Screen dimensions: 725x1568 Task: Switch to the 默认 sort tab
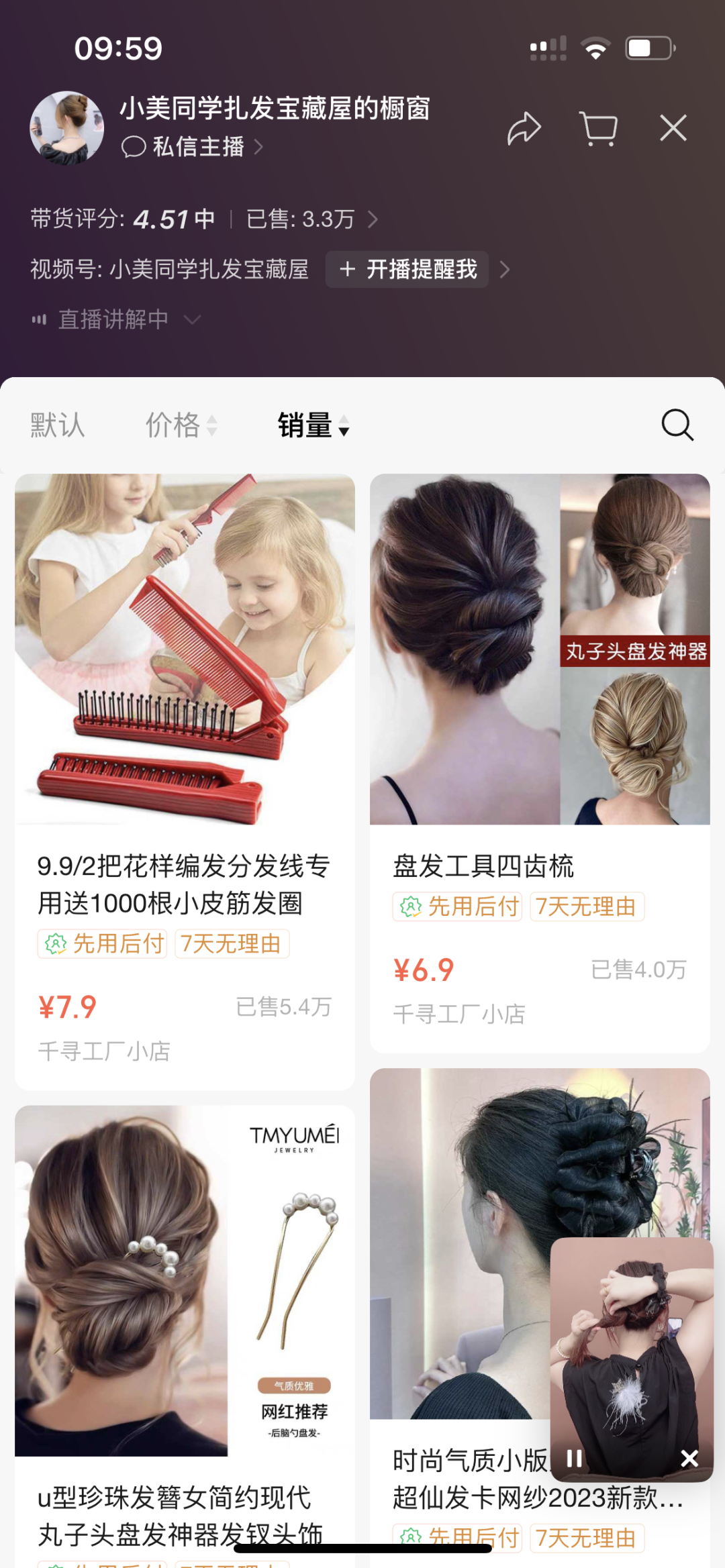pos(58,425)
